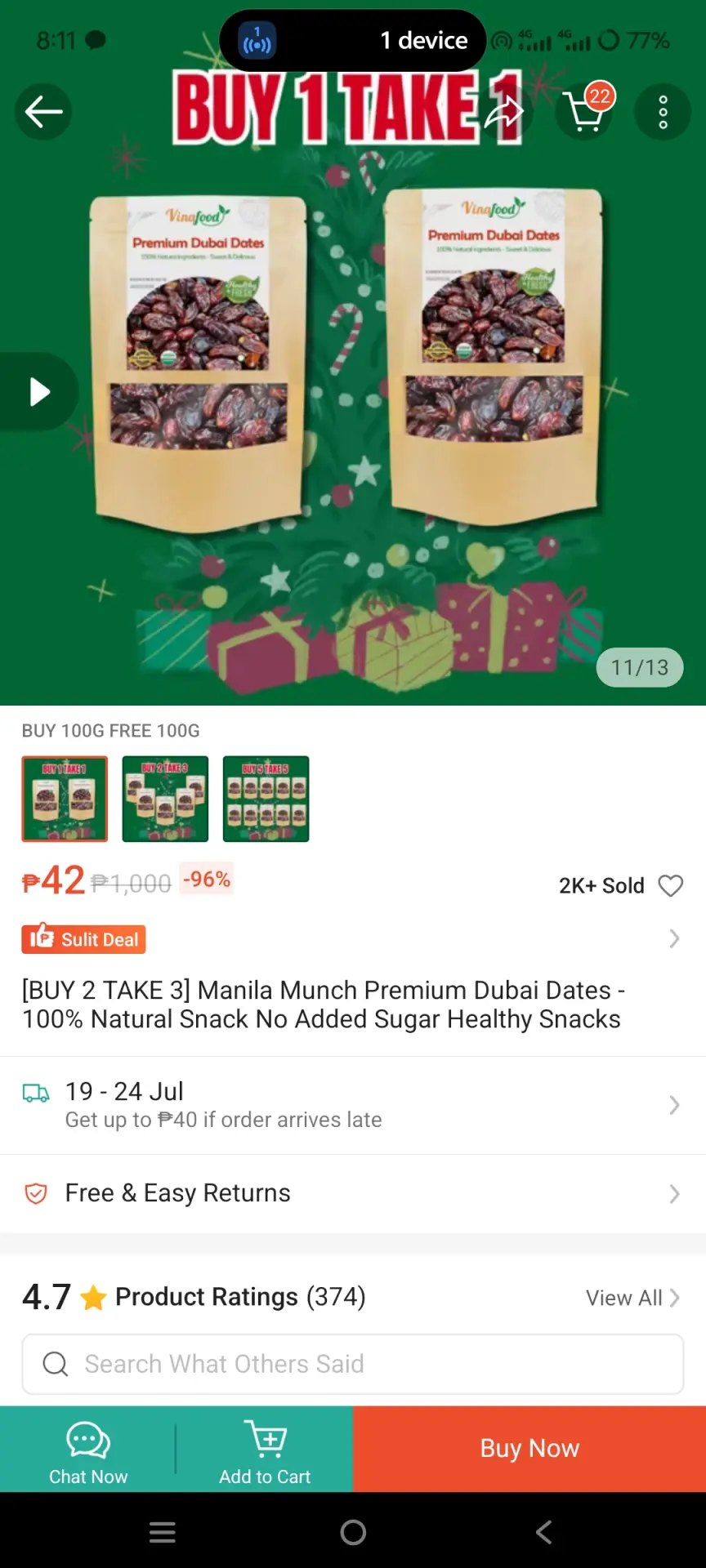
Task: Select the Buy 2 Take 3 variant thumbnail
Action: [165, 799]
